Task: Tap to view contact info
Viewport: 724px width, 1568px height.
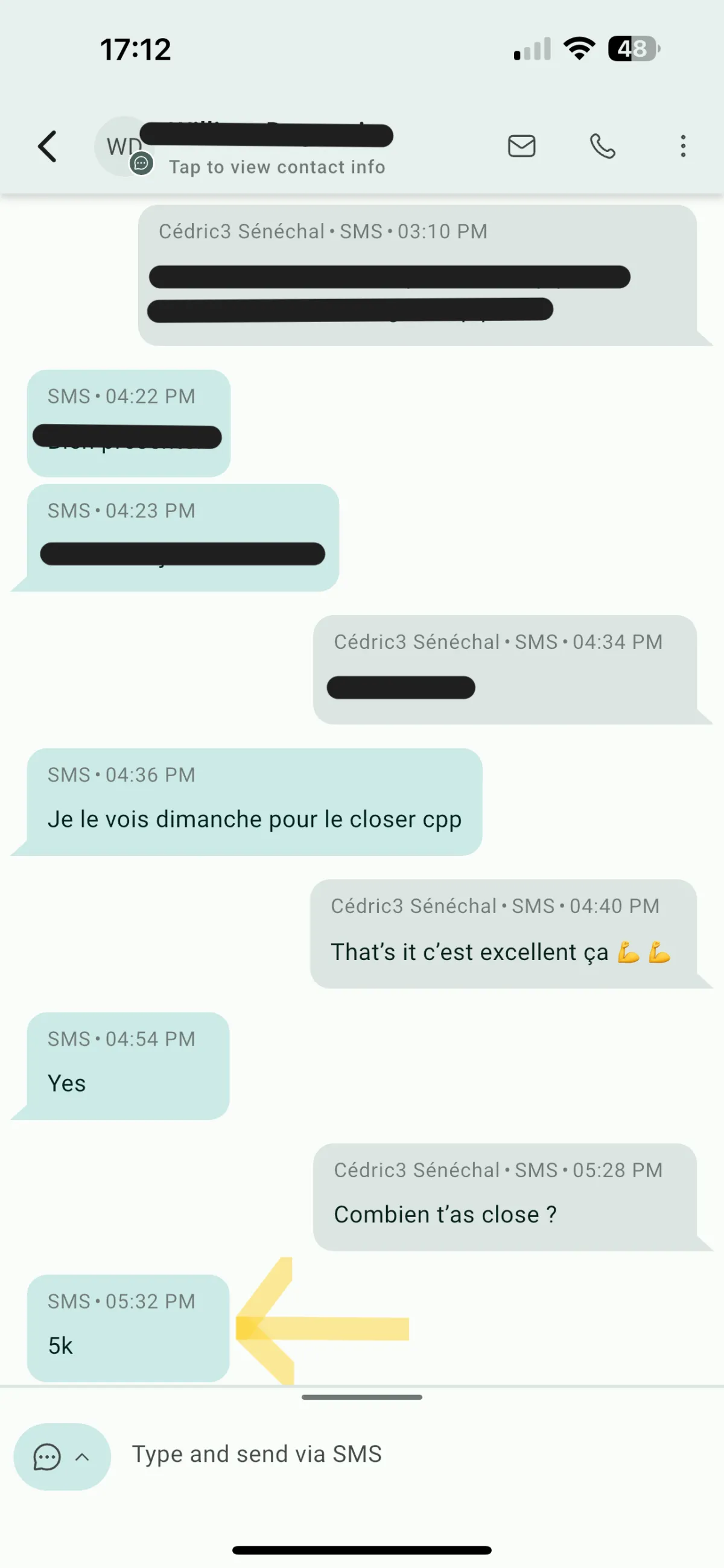Action: tap(277, 167)
